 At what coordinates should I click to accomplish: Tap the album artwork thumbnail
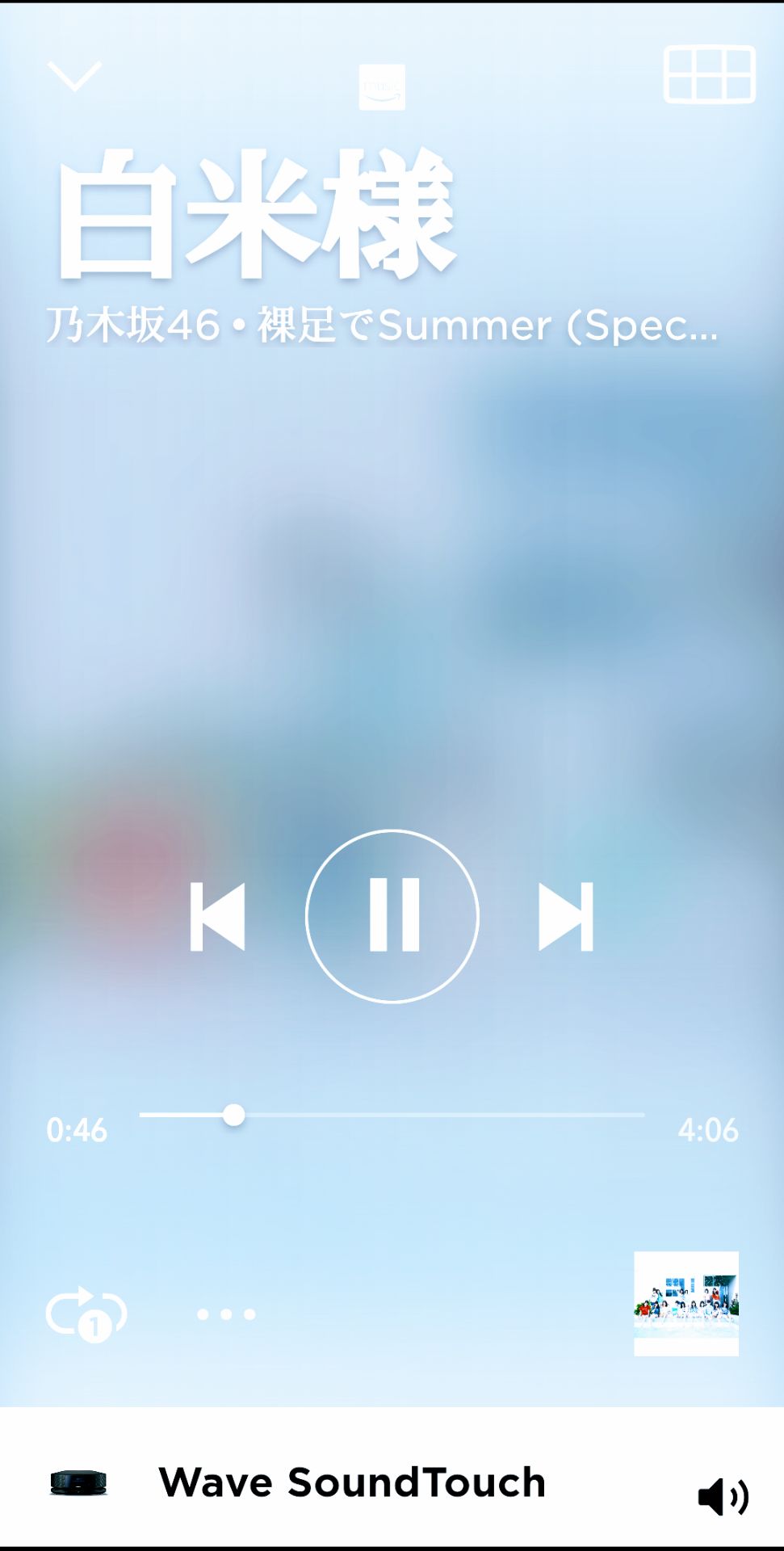click(x=685, y=1302)
